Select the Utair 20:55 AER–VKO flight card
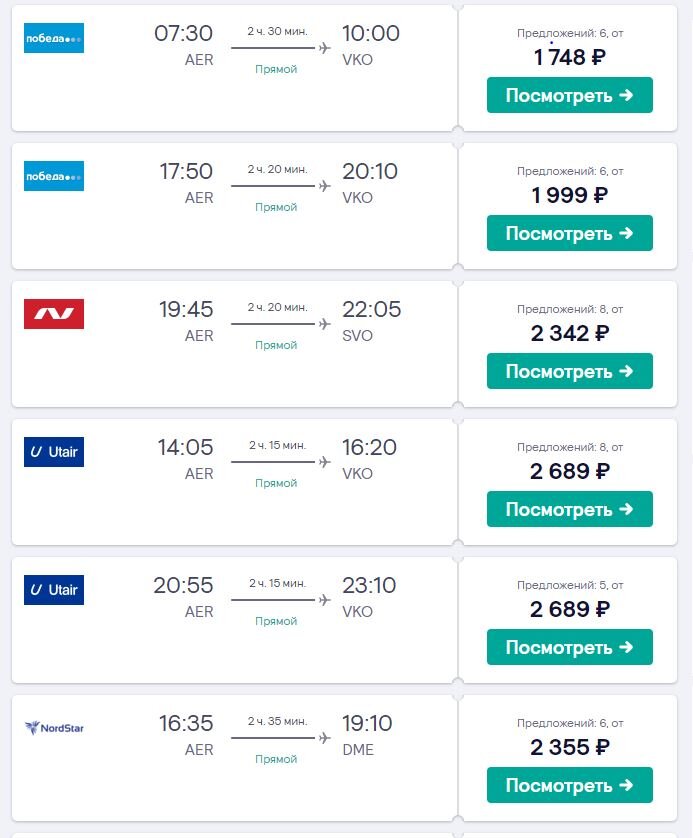This screenshot has height=838, width=693. pos(235,620)
